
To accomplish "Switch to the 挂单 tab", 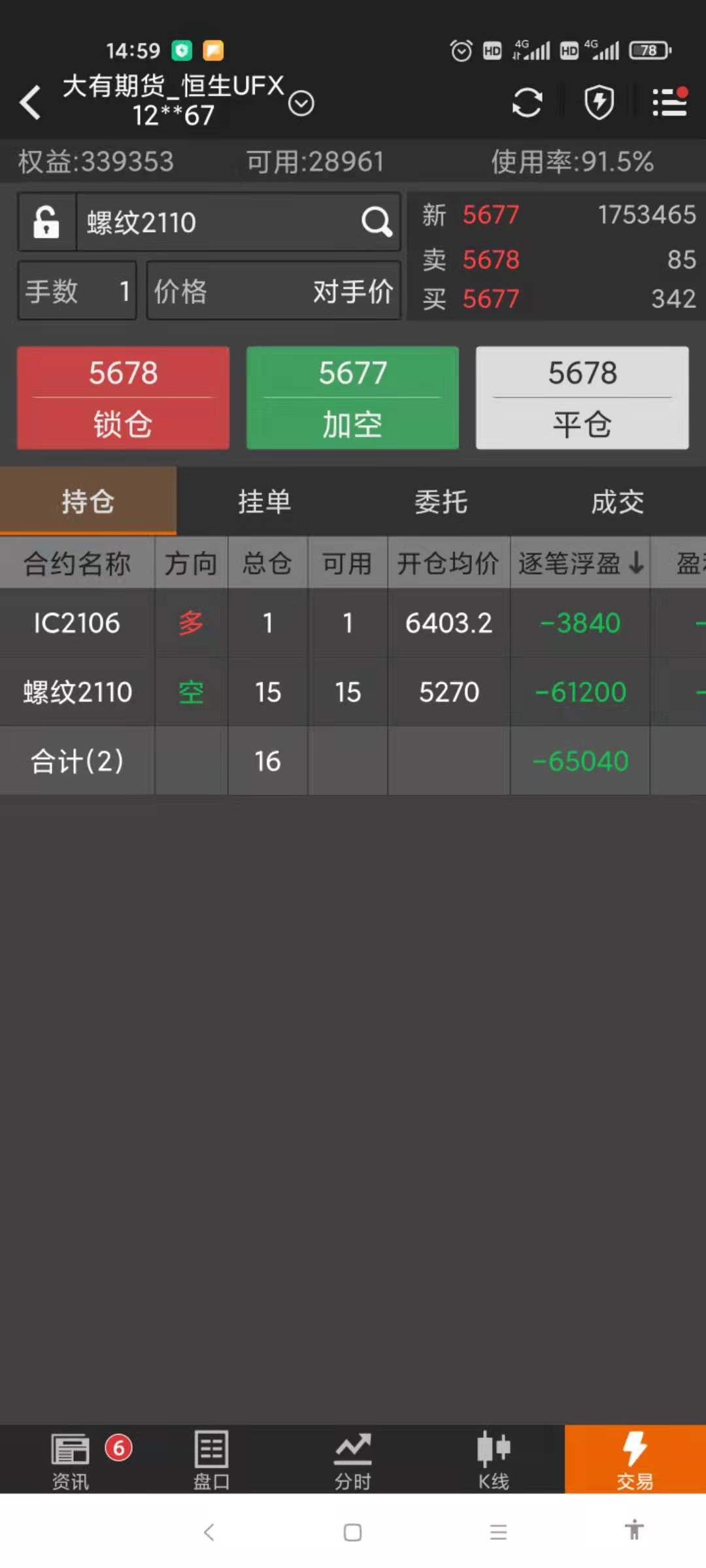I will pos(264,502).
